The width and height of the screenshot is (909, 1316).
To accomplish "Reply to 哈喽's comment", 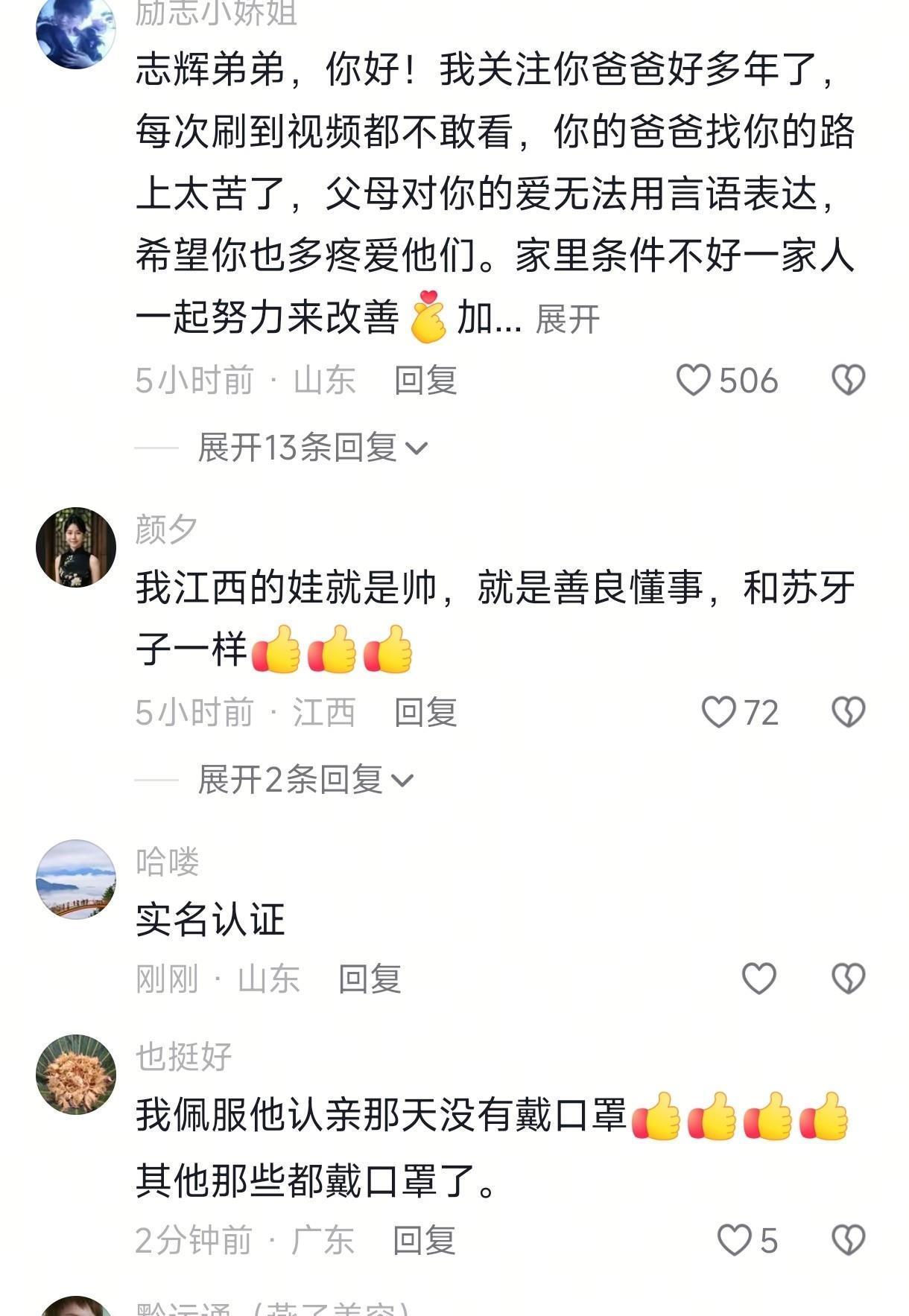I will point(370,979).
